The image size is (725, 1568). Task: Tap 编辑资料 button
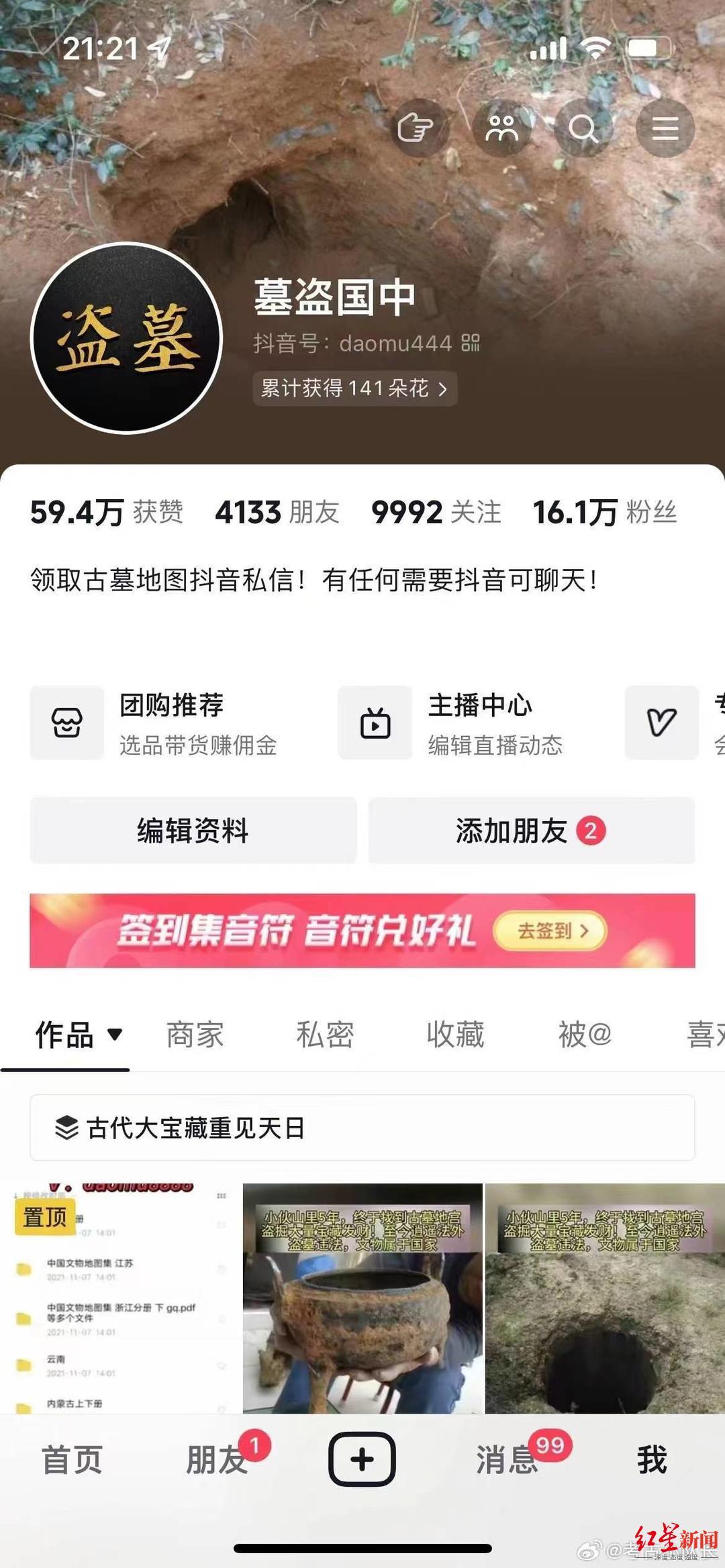click(193, 831)
